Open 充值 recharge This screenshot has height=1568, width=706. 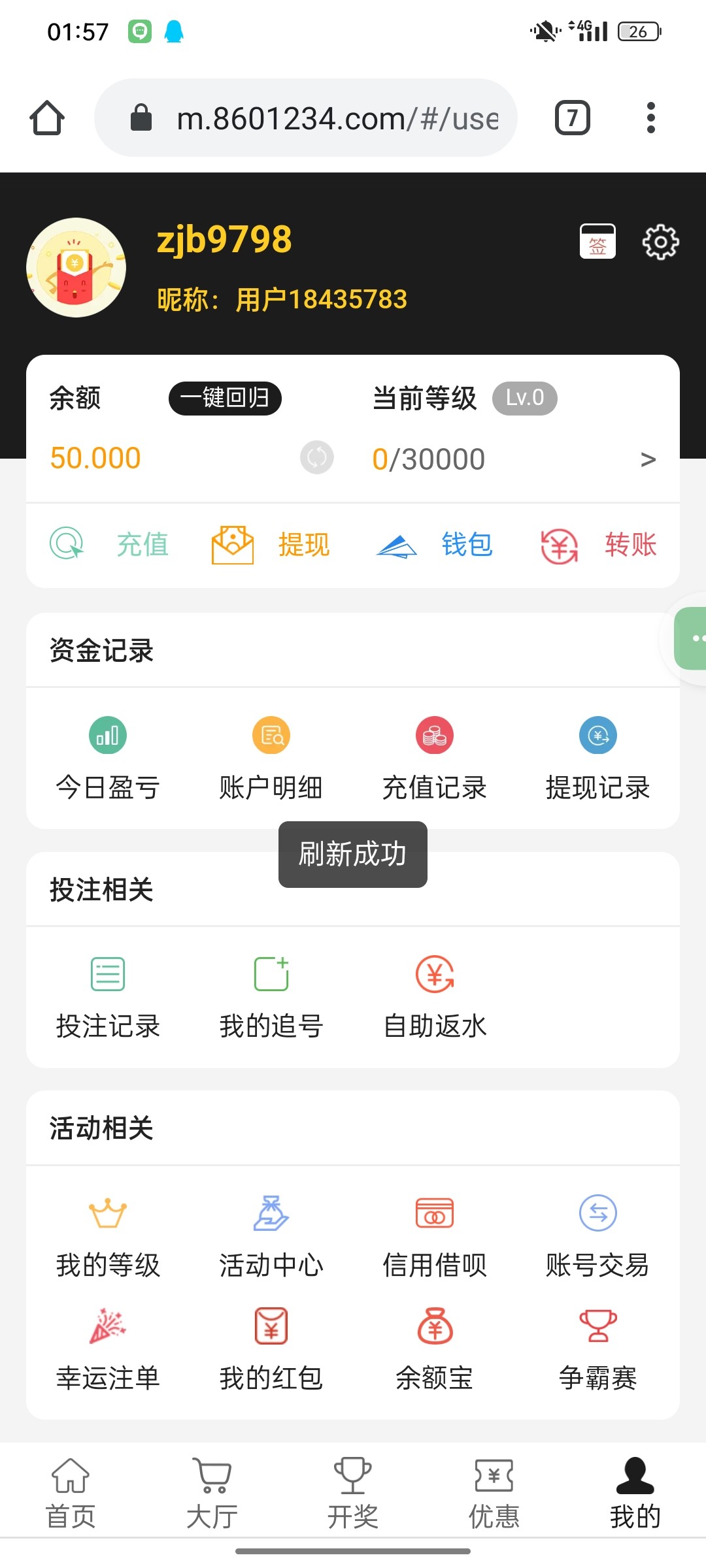pos(110,544)
